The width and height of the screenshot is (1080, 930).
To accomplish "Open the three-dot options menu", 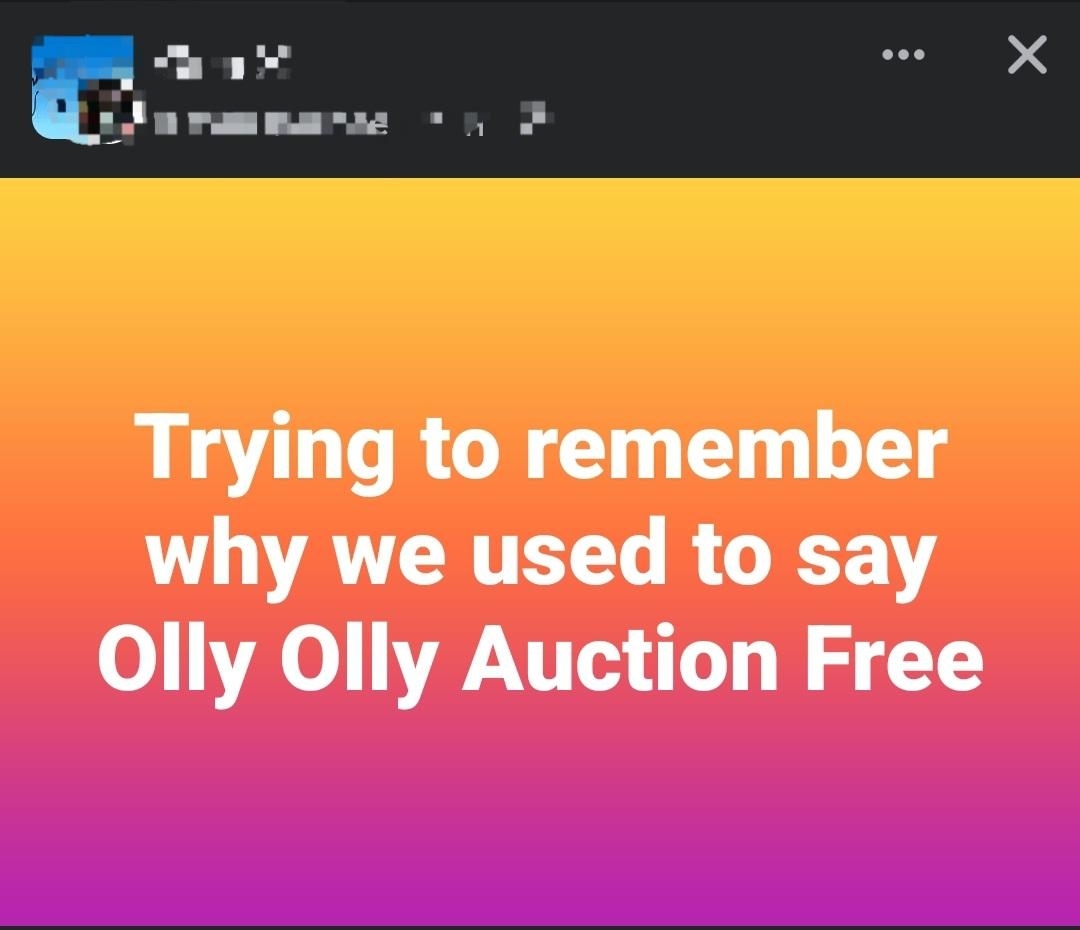I will [903, 55].
